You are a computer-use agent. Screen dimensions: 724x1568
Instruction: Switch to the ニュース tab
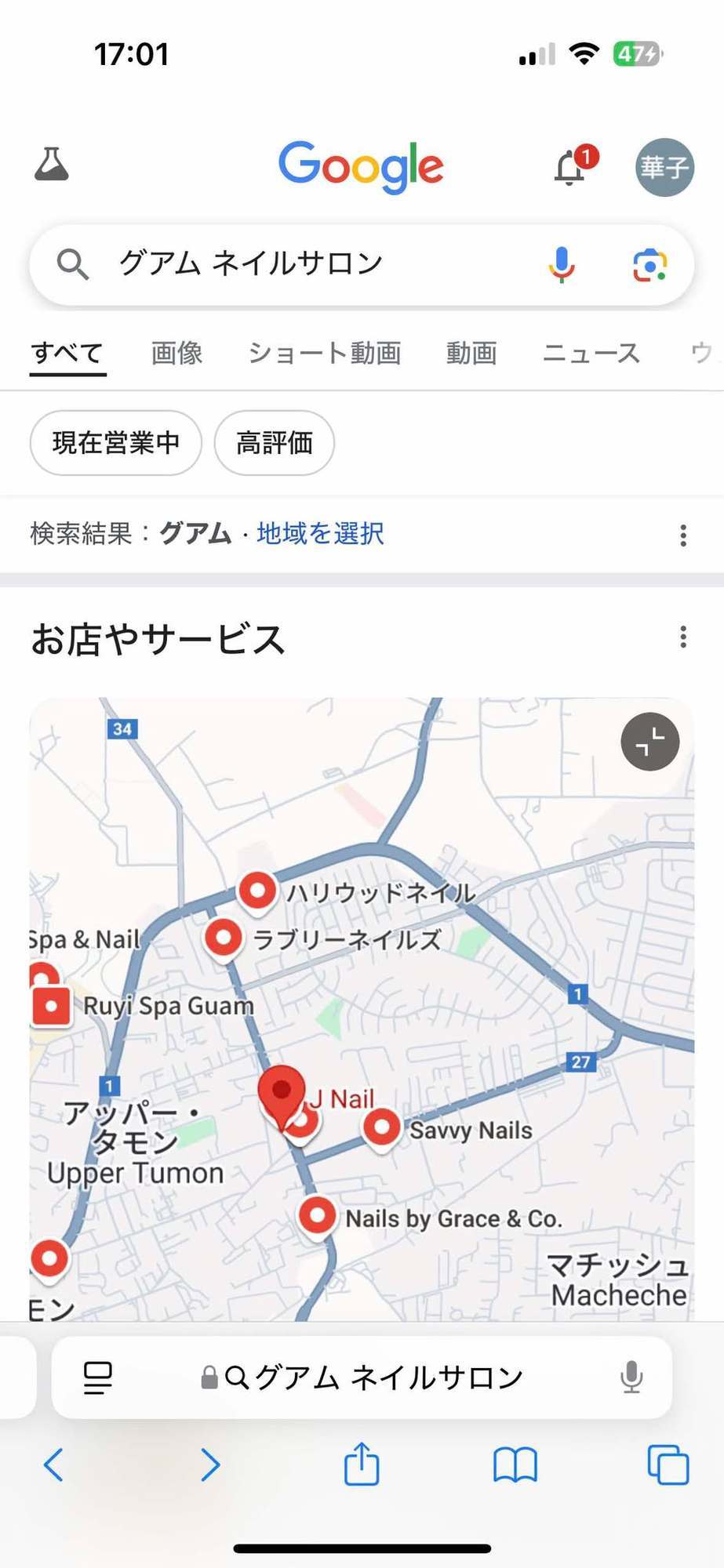591,353
